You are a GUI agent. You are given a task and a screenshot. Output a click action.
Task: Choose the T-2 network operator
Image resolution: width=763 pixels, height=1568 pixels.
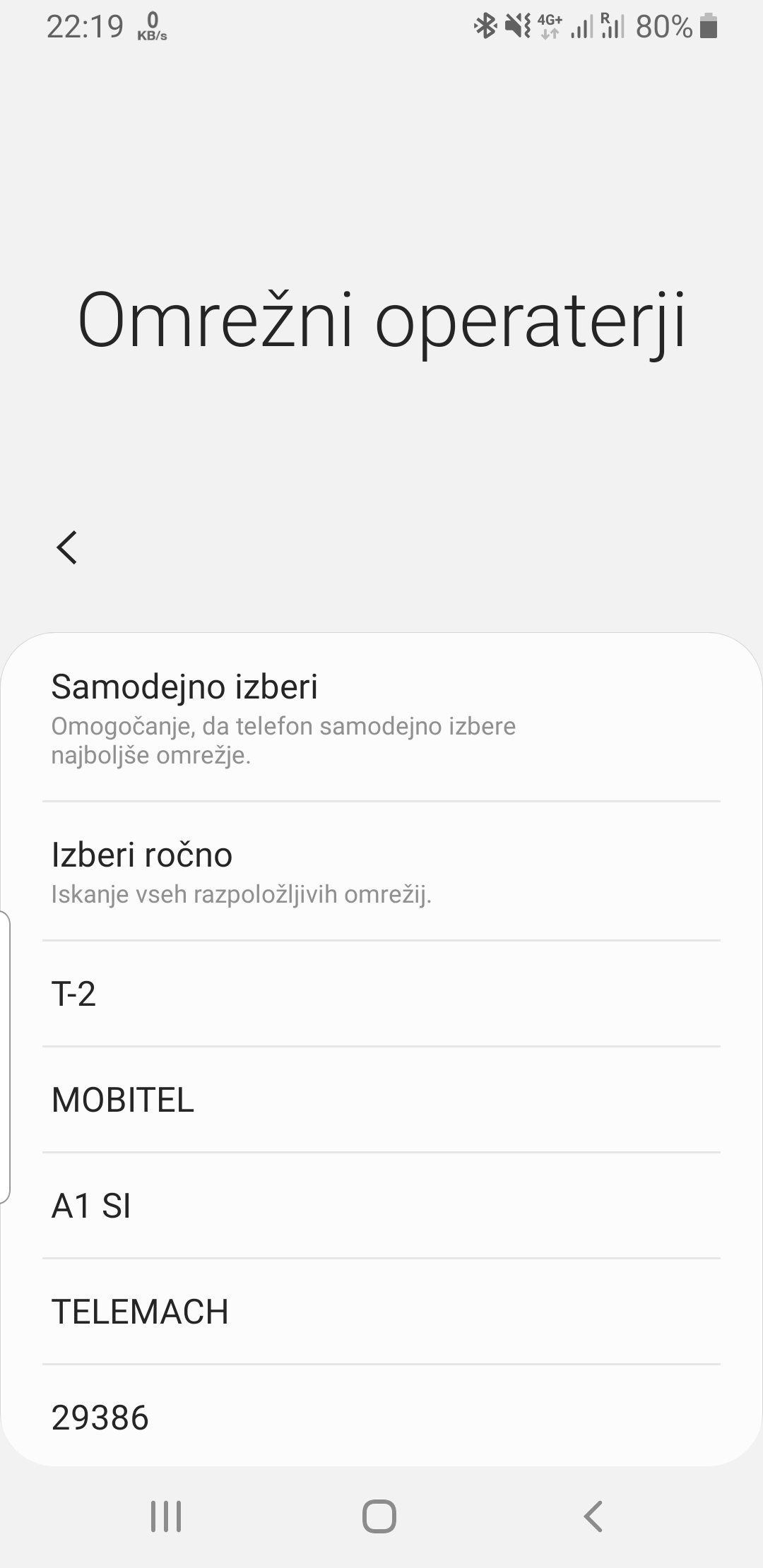[381, 994]
